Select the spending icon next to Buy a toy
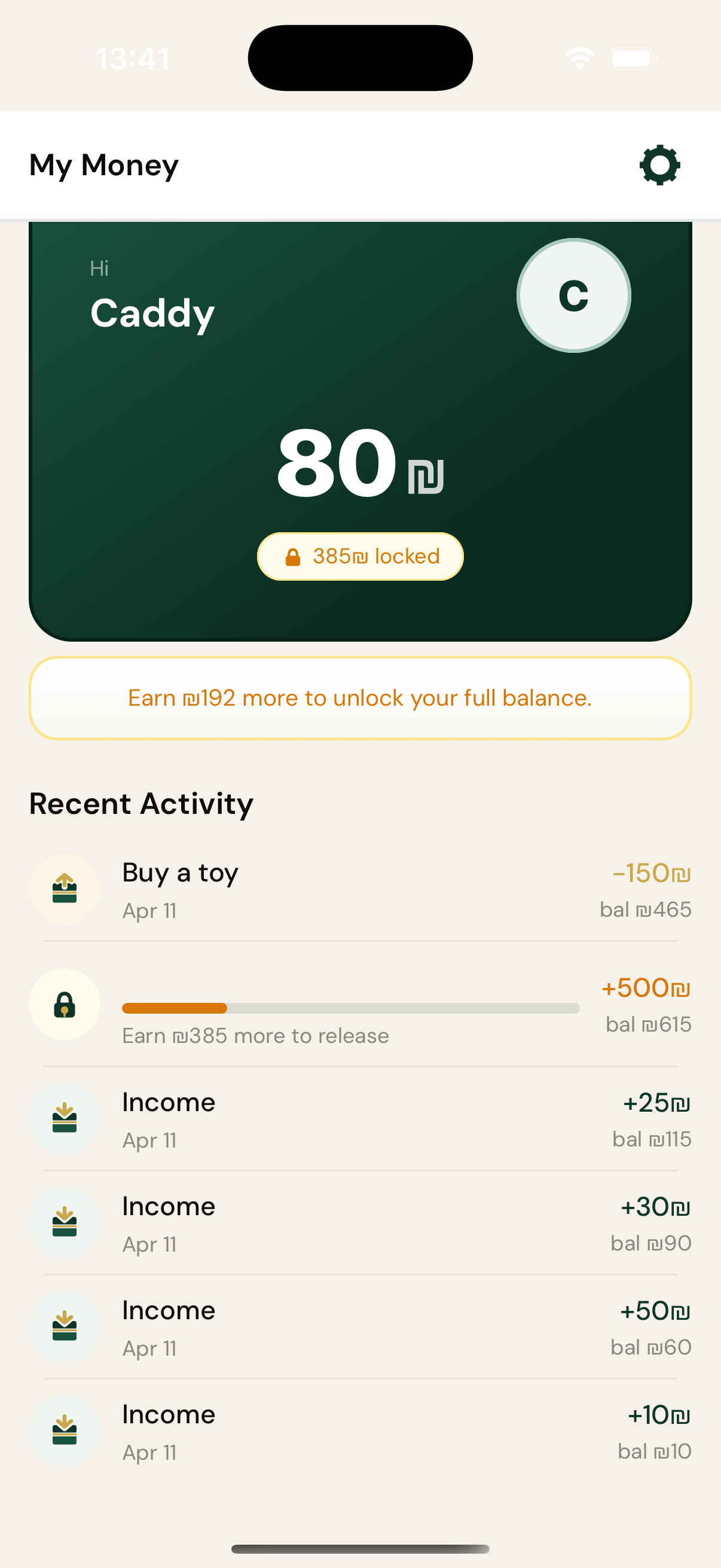The height and width of the screenshot is (1568, 721). (x=65, y=889)
